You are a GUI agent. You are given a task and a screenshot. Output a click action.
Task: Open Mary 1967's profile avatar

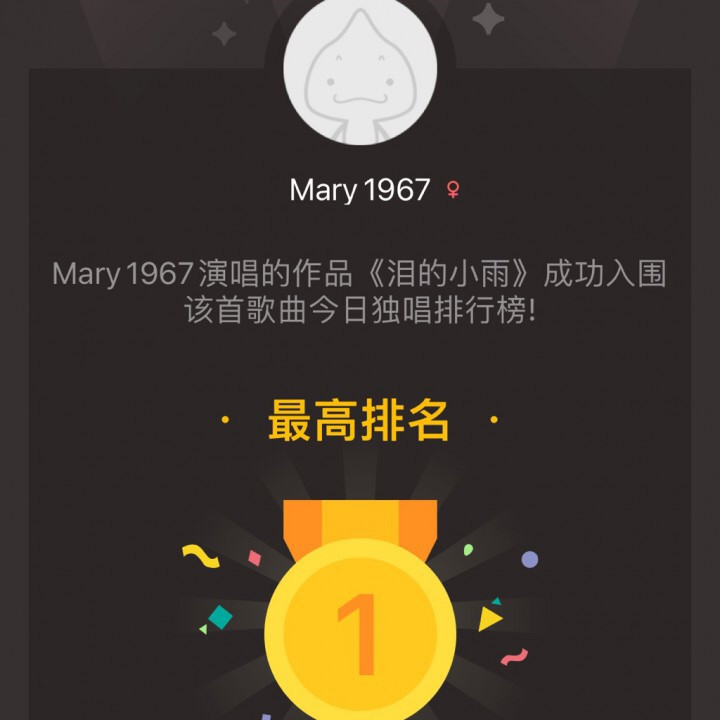[x=360, y=72]
